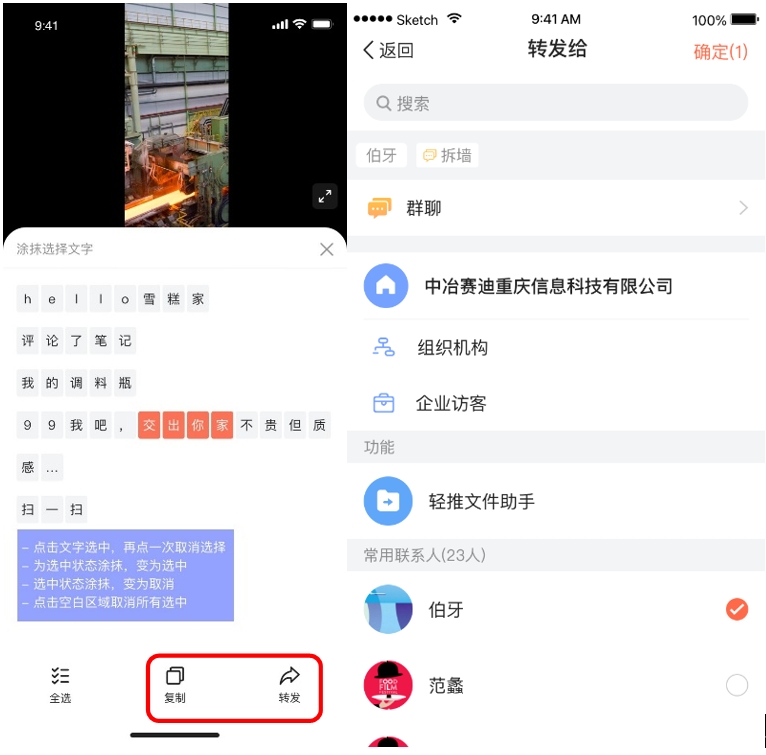This screenshot has width=766, height=755.
Task: Forward selected text with 转发
Action: click(289, 685)
